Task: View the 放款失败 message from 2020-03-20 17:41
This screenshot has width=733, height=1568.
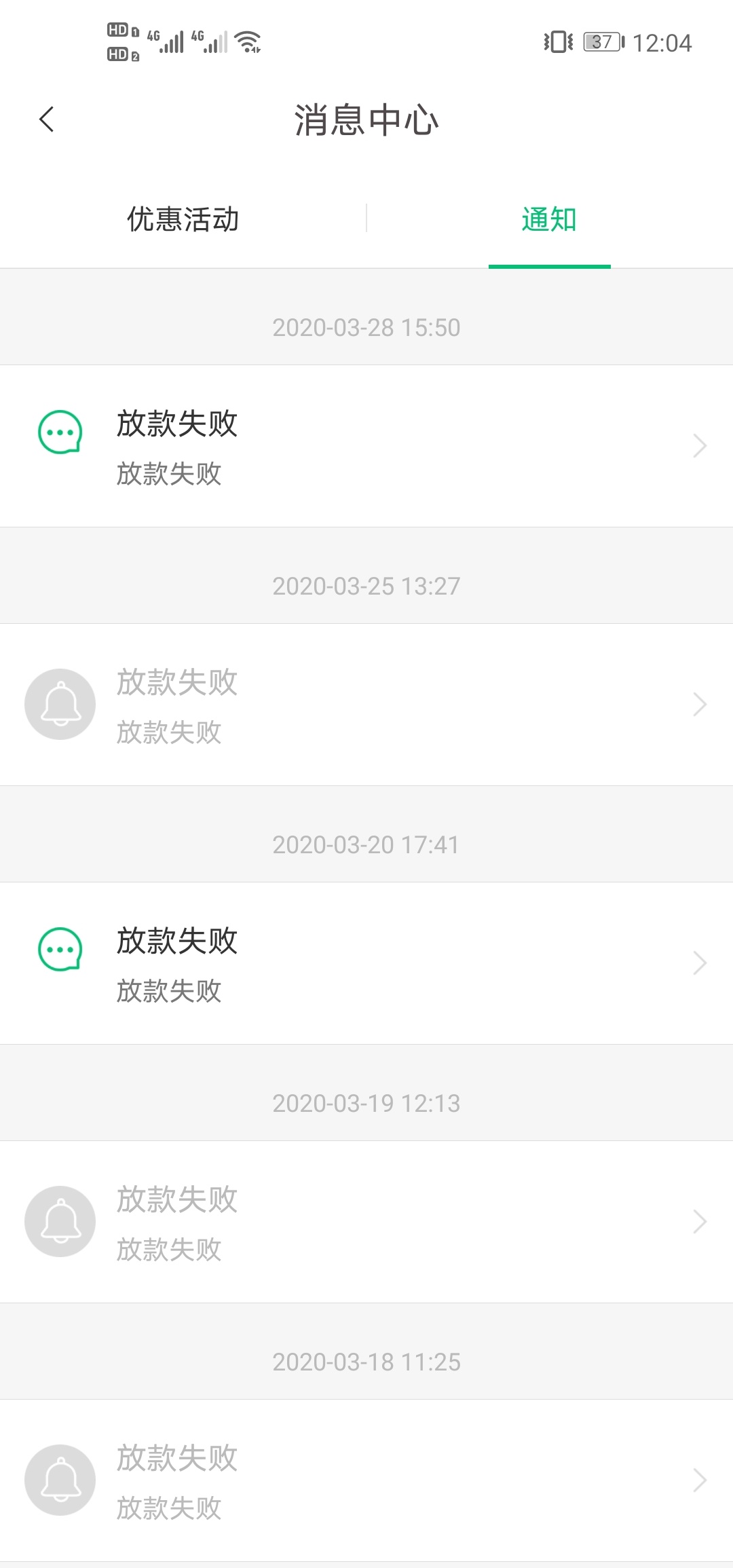Action: pos(366,963)
